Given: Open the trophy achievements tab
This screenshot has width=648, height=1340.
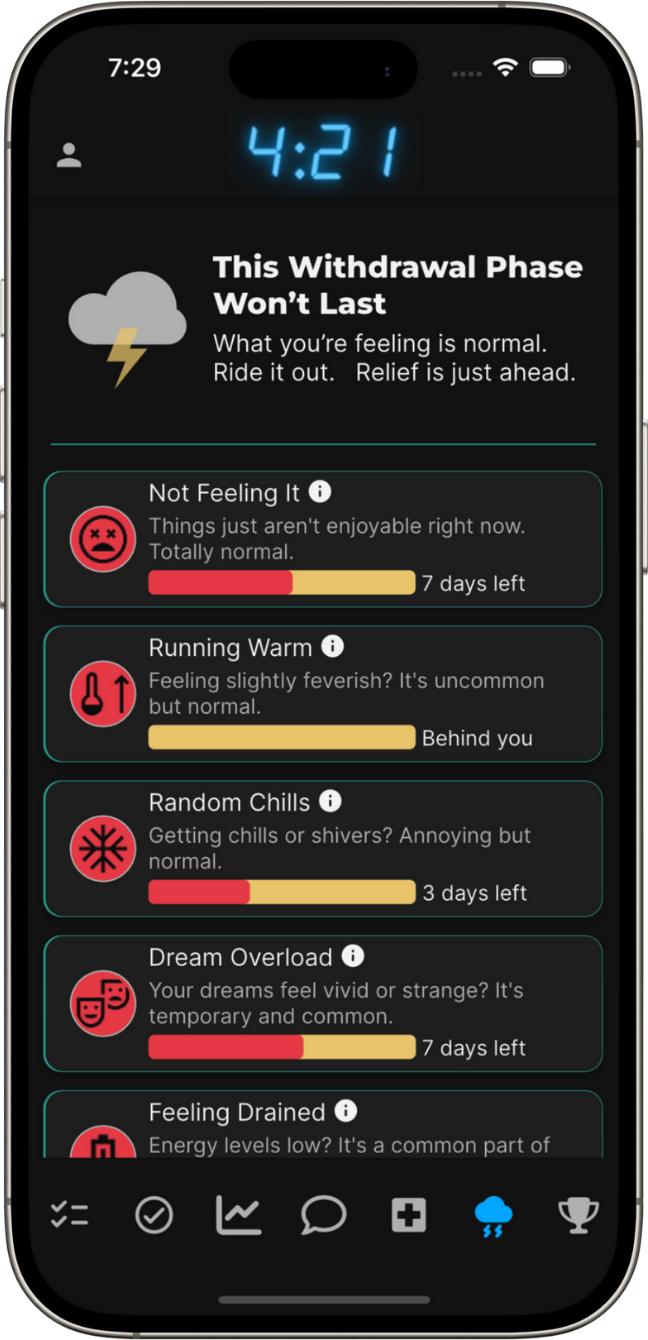Looking at the screenshot, I should point(578,1215).
